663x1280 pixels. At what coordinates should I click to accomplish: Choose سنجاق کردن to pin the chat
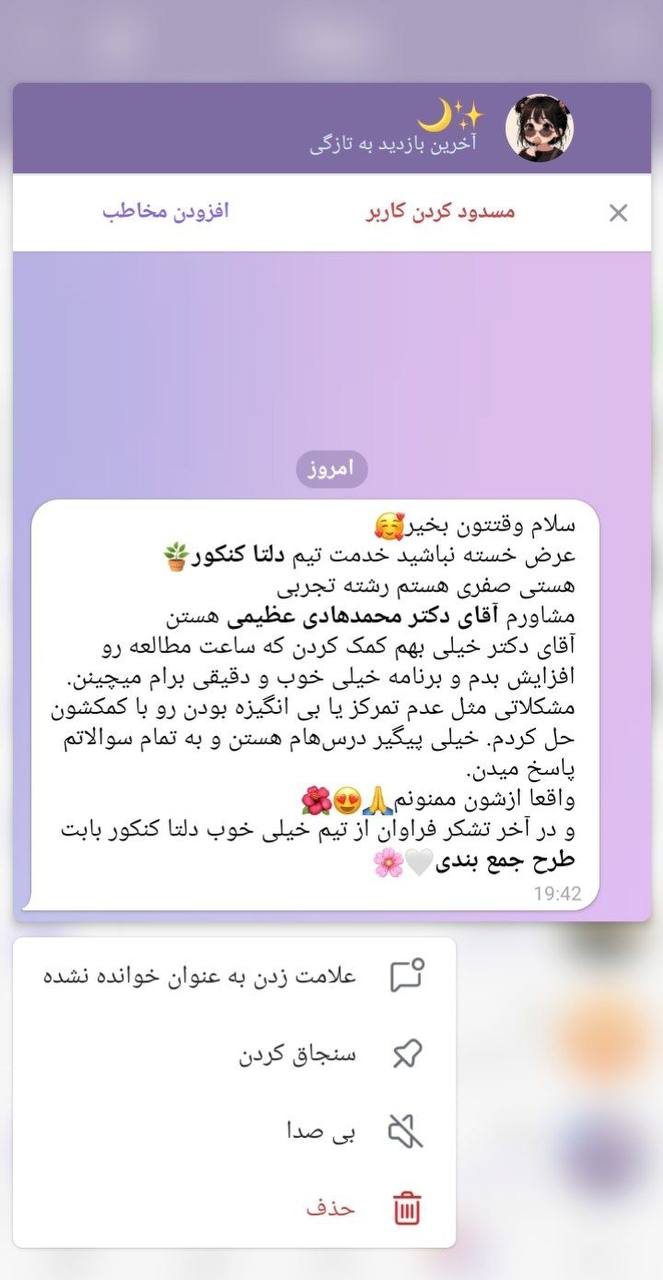[235, 1054]
